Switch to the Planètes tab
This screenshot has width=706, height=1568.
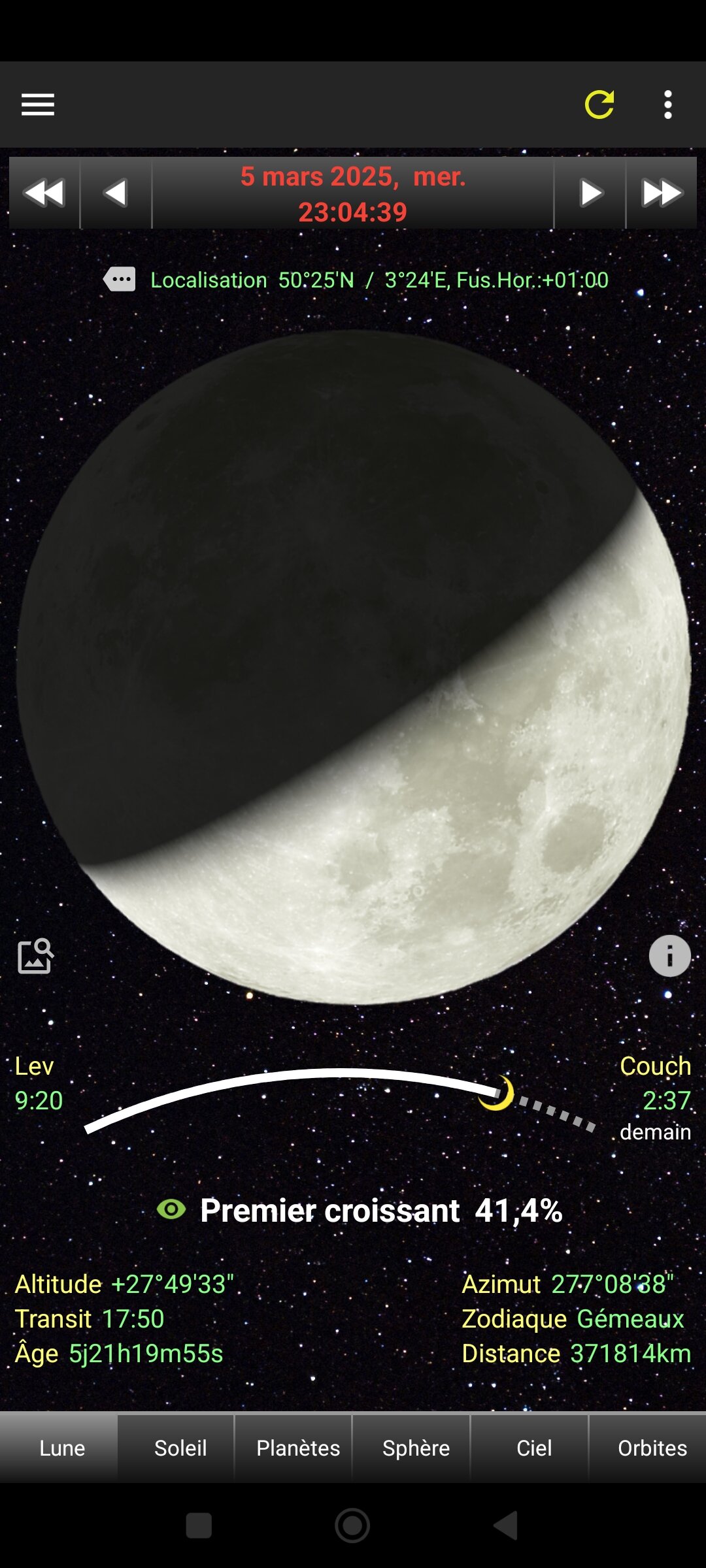point(298,1448)
